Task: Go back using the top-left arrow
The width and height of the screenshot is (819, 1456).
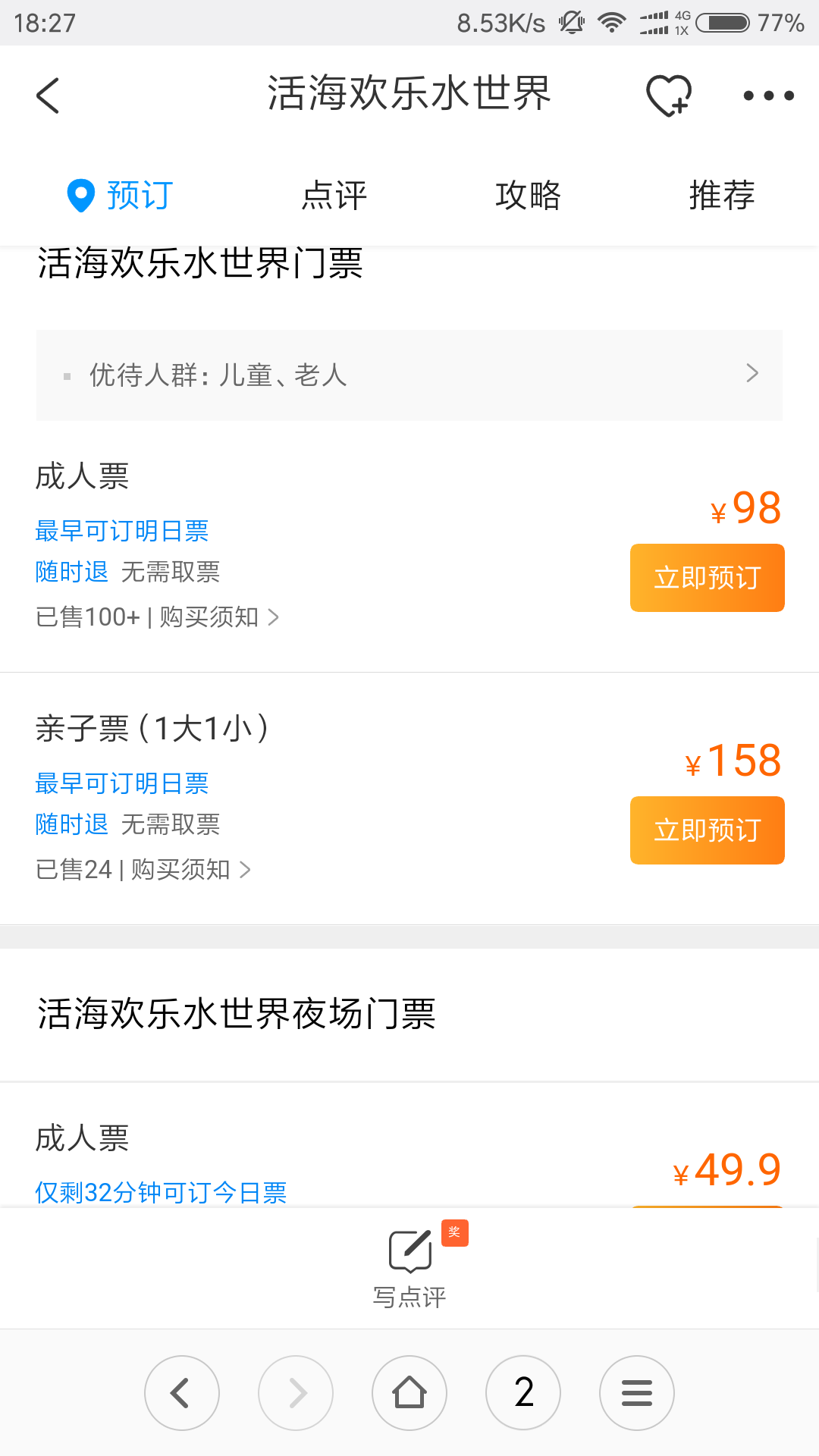Action: (x=48, y=96)
